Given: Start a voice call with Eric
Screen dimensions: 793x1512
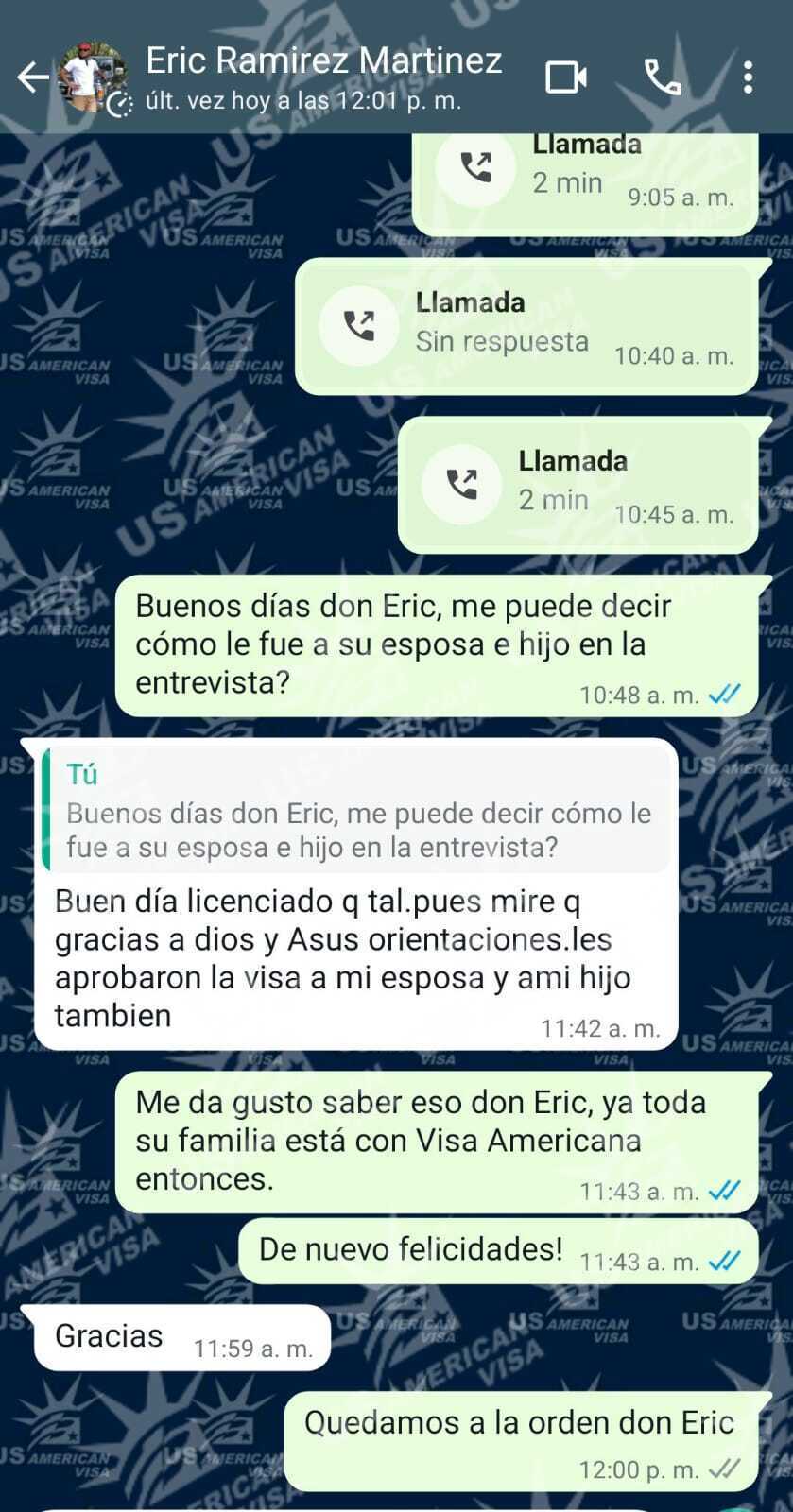Looking at the screenshot, I should click(663, 77).
